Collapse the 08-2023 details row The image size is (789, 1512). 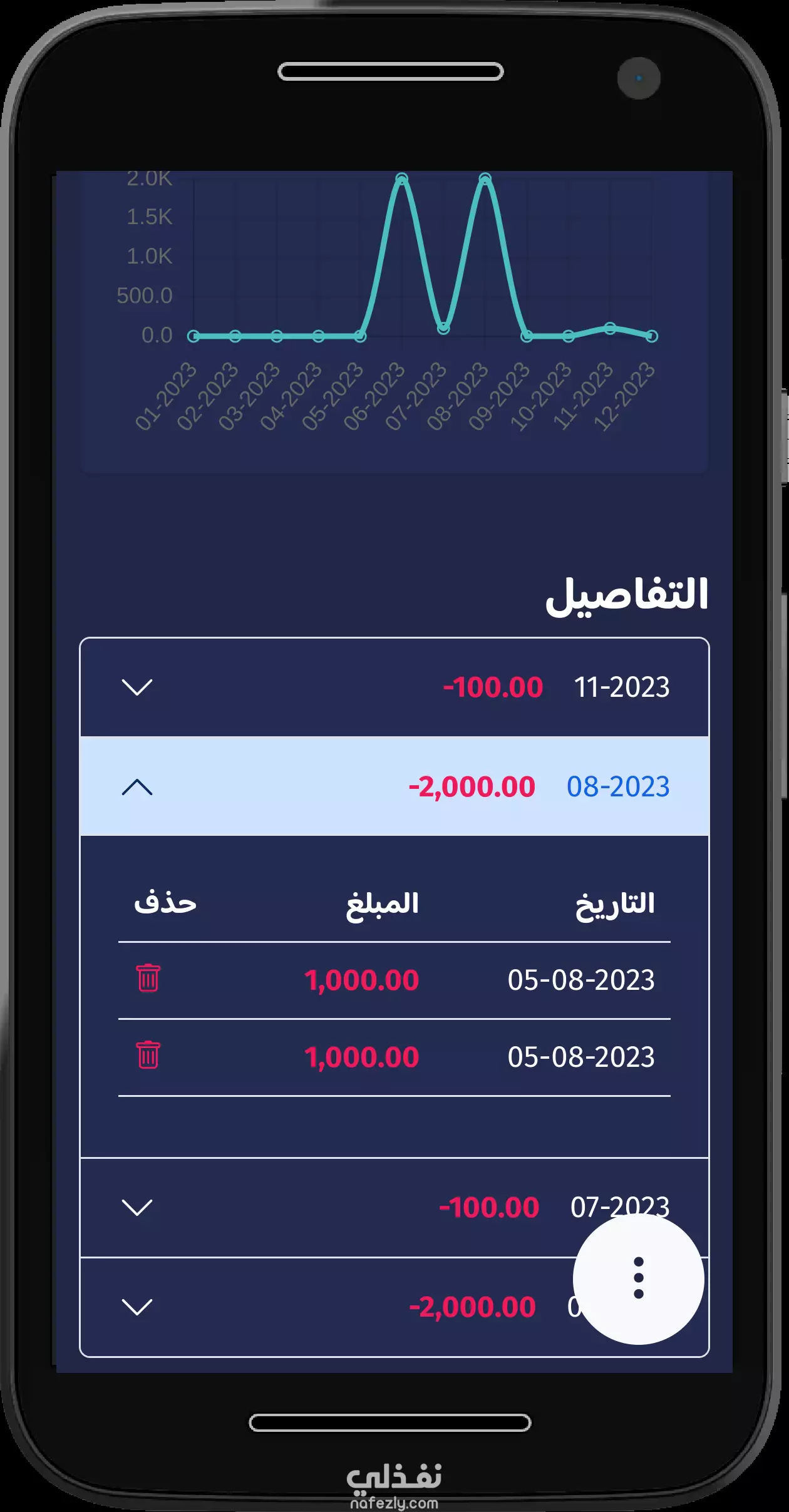point(394,786)
